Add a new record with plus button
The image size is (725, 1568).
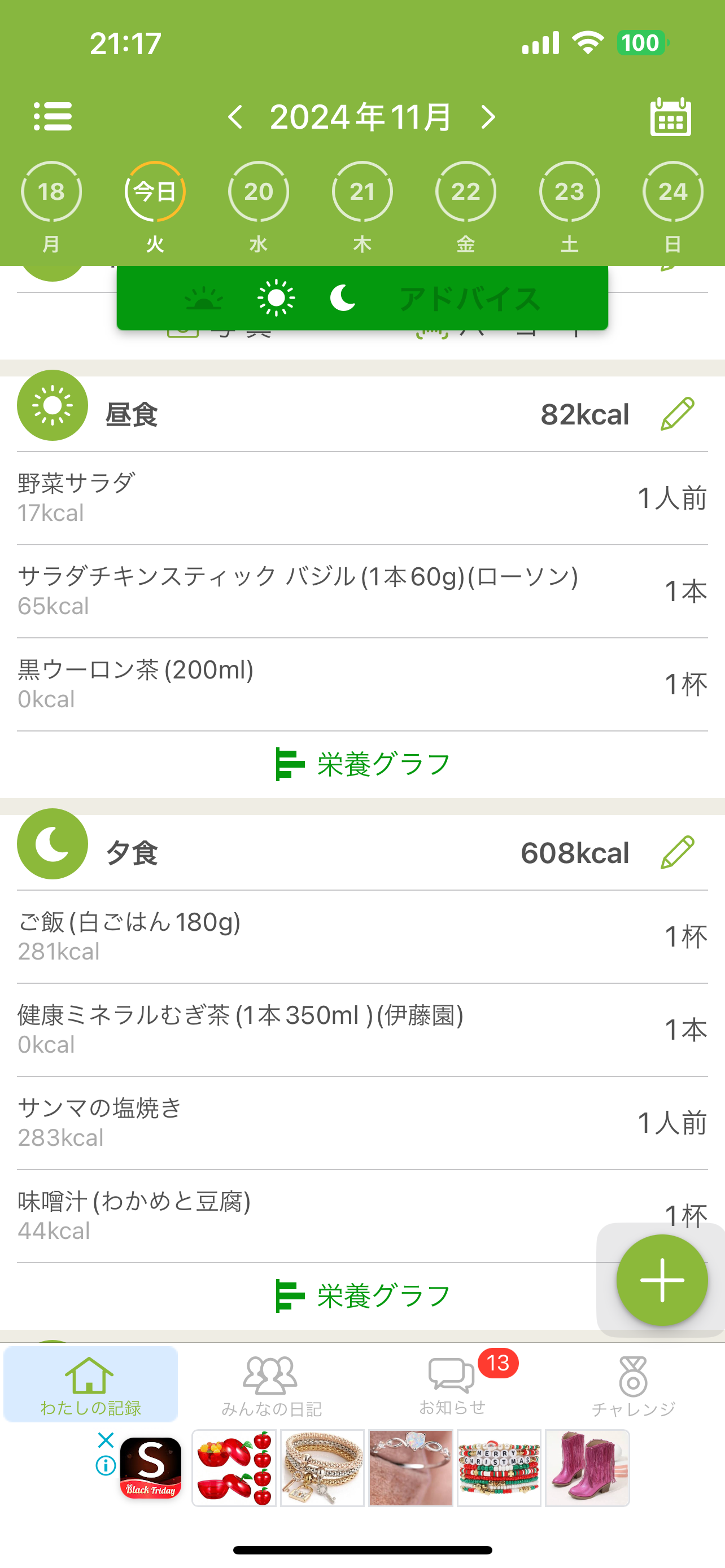pyautogui.click(x=662, y=1280)
